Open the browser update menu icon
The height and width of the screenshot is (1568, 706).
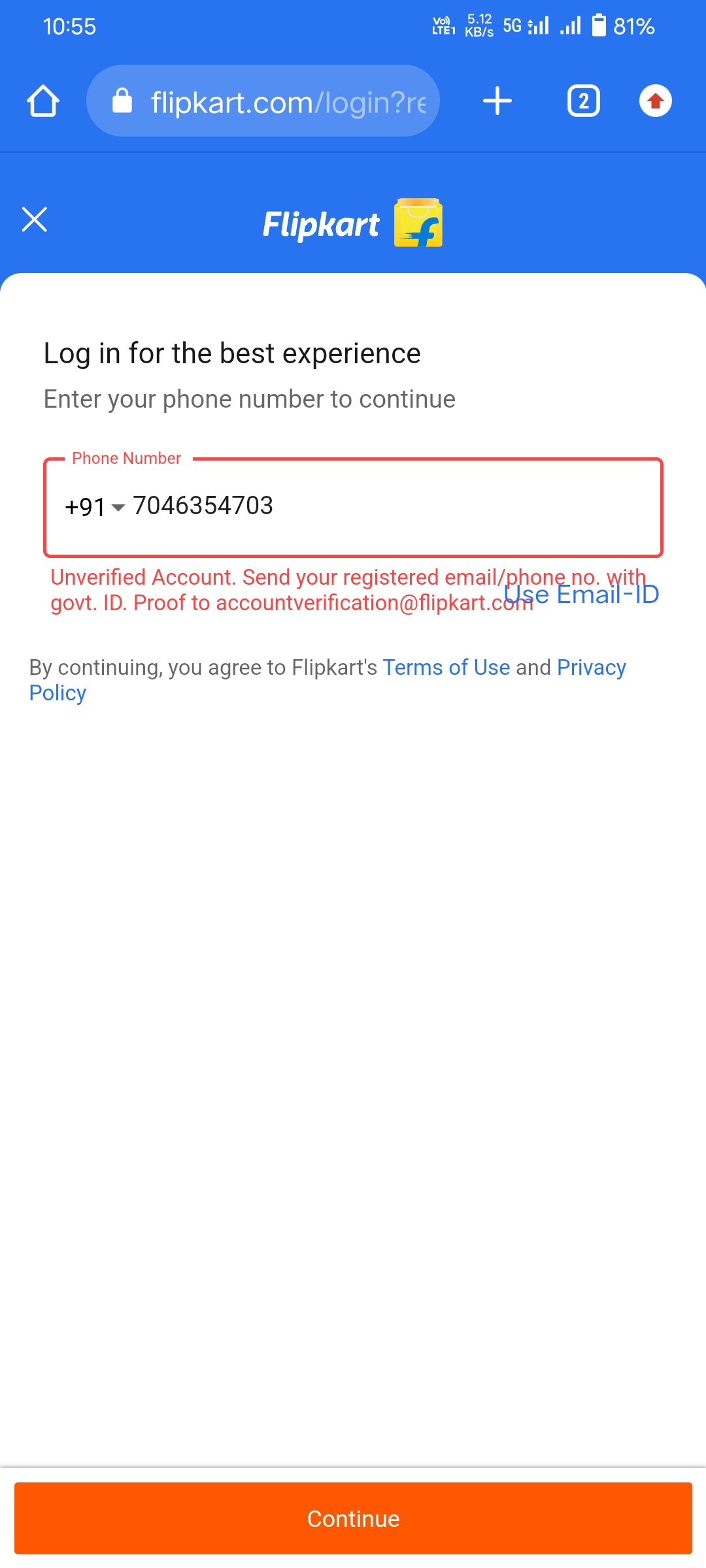tap(655, 101)
